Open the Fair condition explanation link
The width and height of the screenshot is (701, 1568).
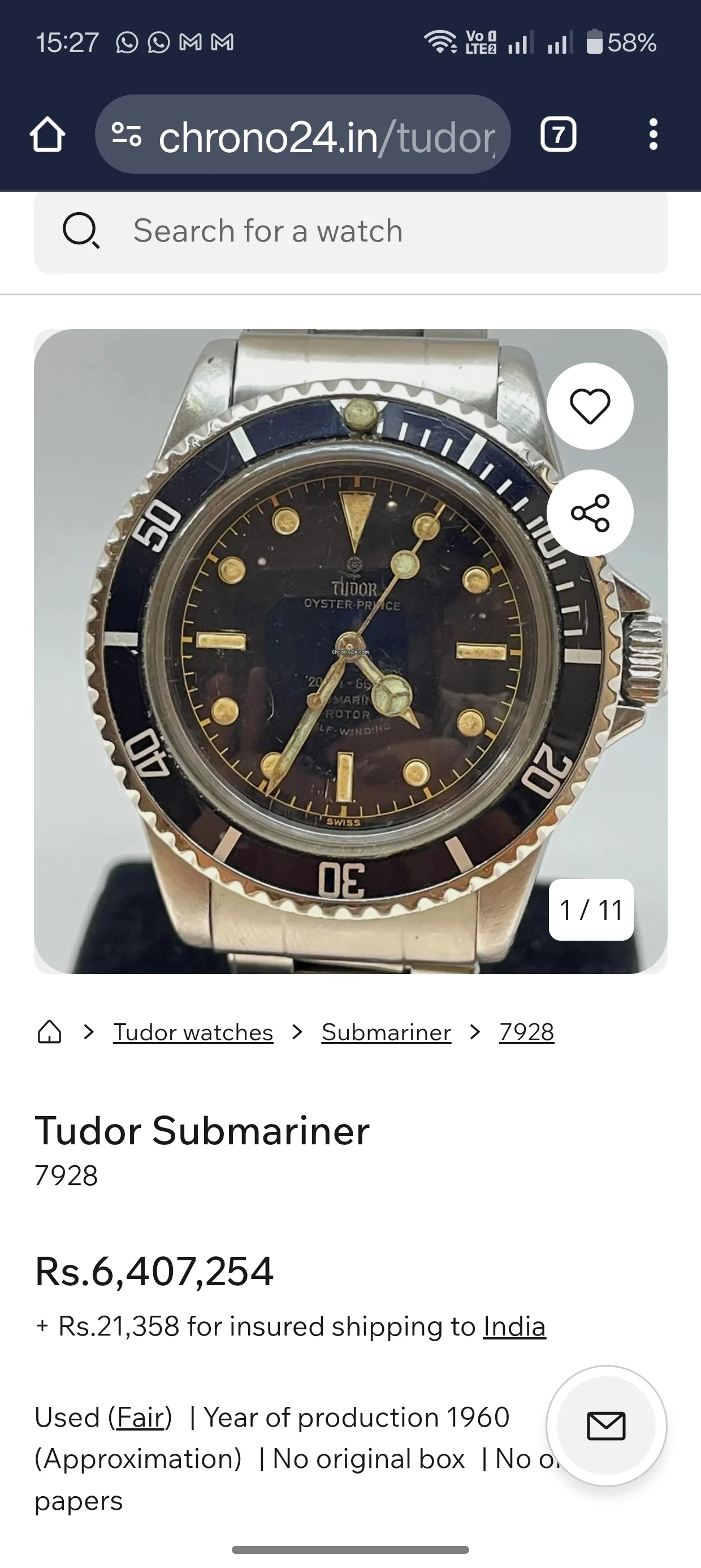tap(140, 1418)
